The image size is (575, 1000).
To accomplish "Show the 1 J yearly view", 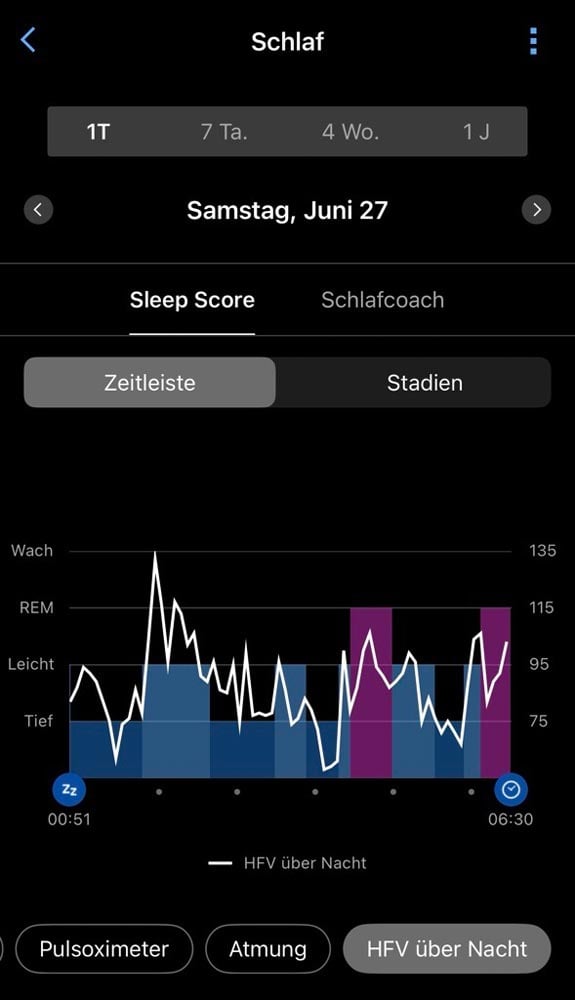I will [x=476, y=132].
